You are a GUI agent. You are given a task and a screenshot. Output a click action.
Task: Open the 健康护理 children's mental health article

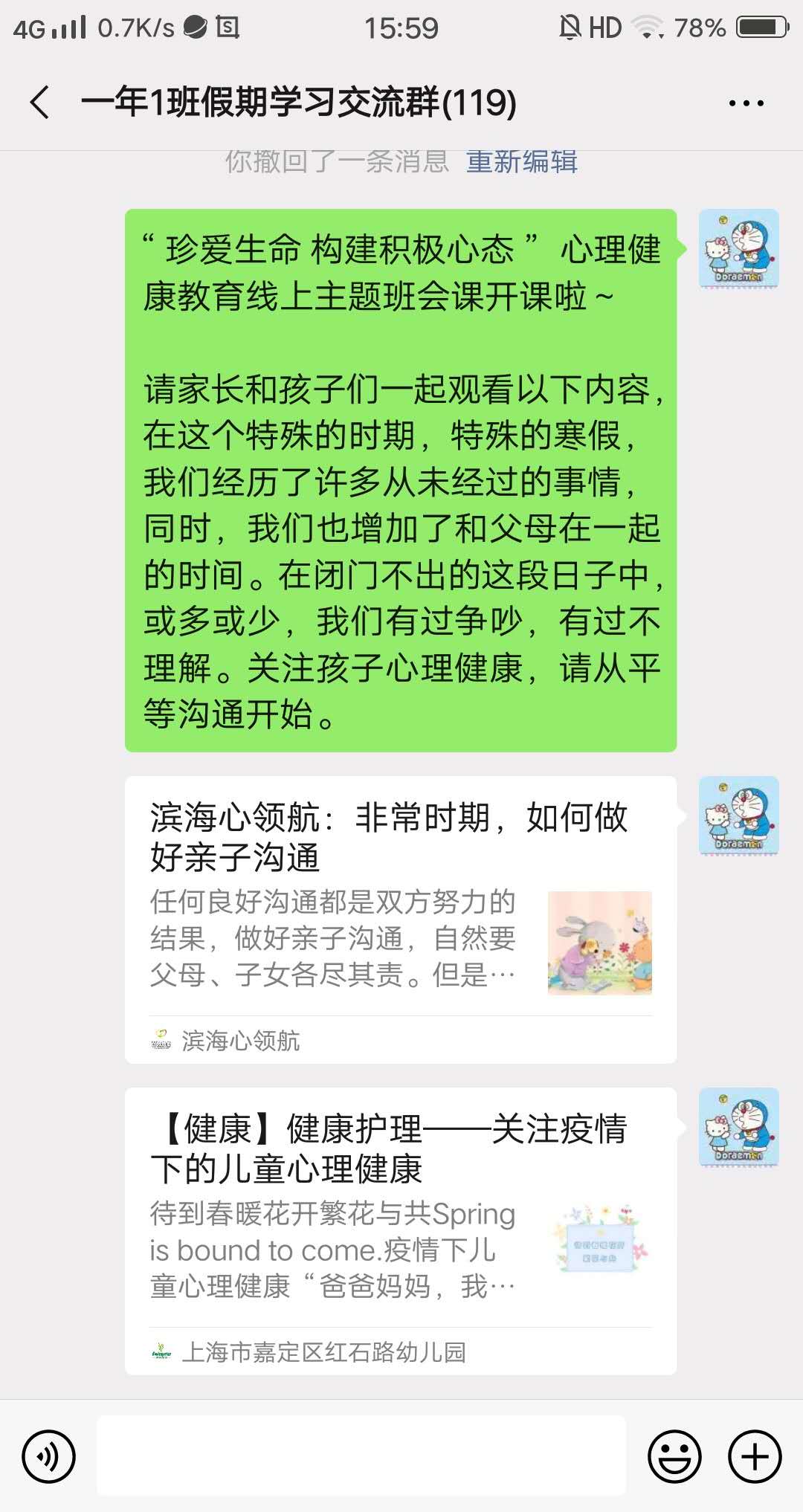tap(400, 1230)
